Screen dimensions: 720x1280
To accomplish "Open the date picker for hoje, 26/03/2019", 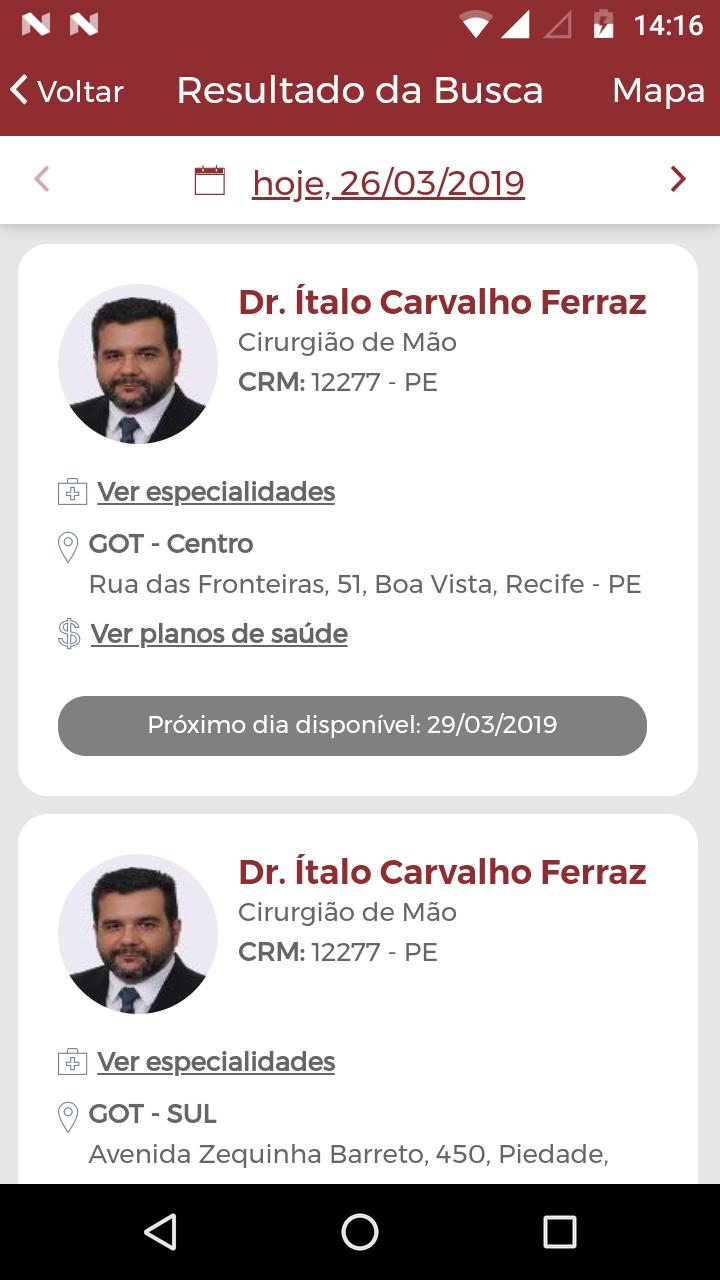I will tap(387, 183).
